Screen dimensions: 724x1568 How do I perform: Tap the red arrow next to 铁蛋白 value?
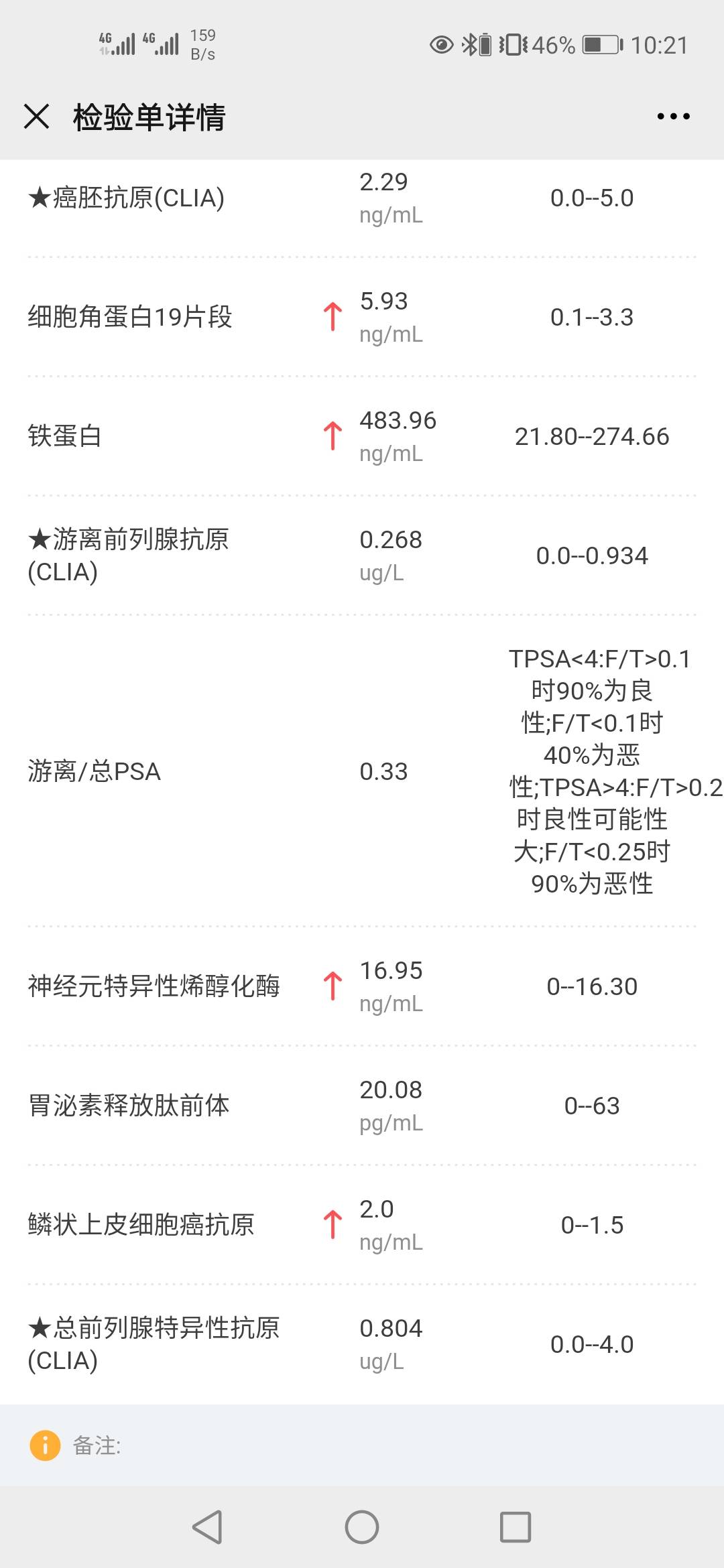[x=332, y=436]
